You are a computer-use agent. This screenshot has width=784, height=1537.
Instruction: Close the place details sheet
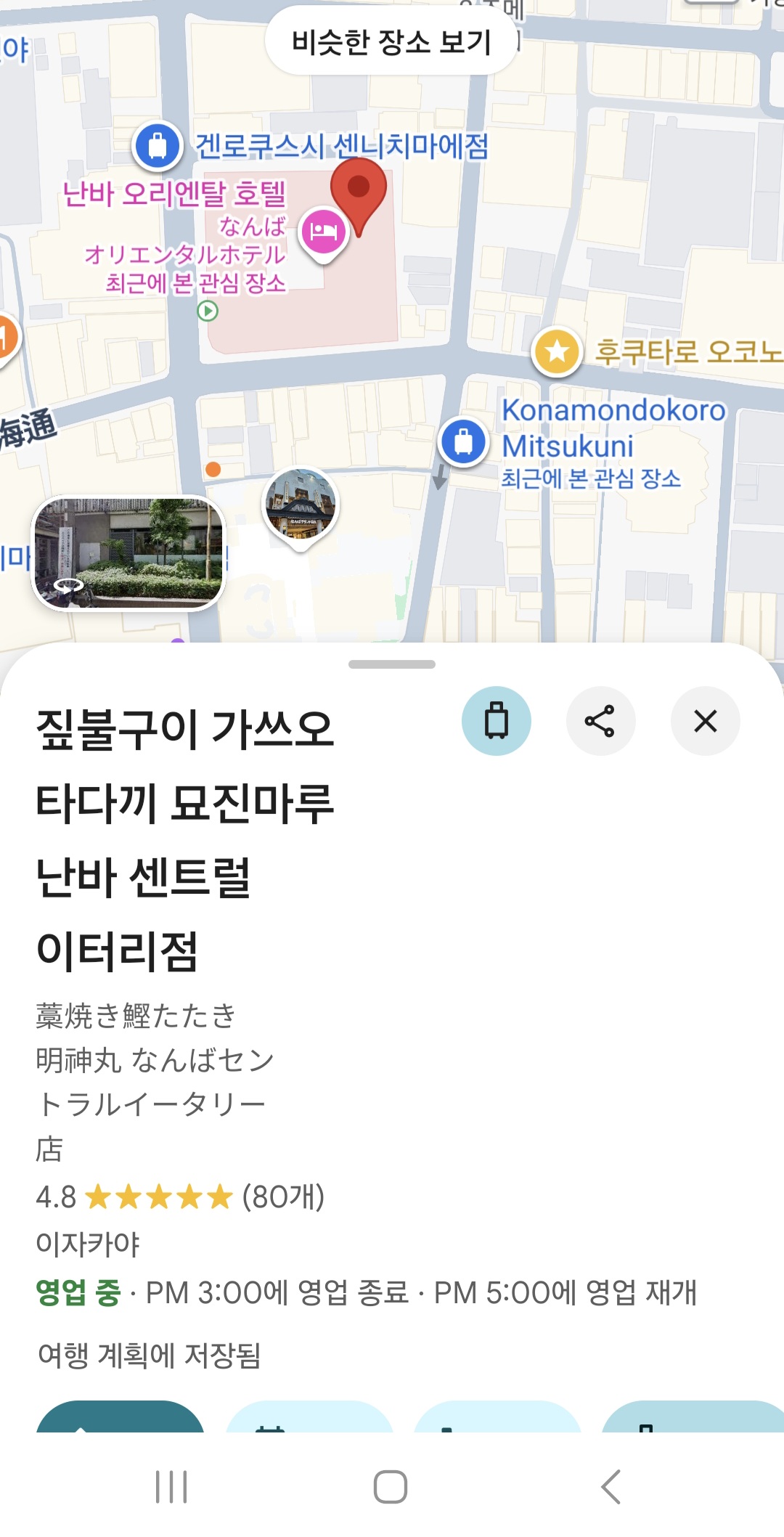point(705,721)
